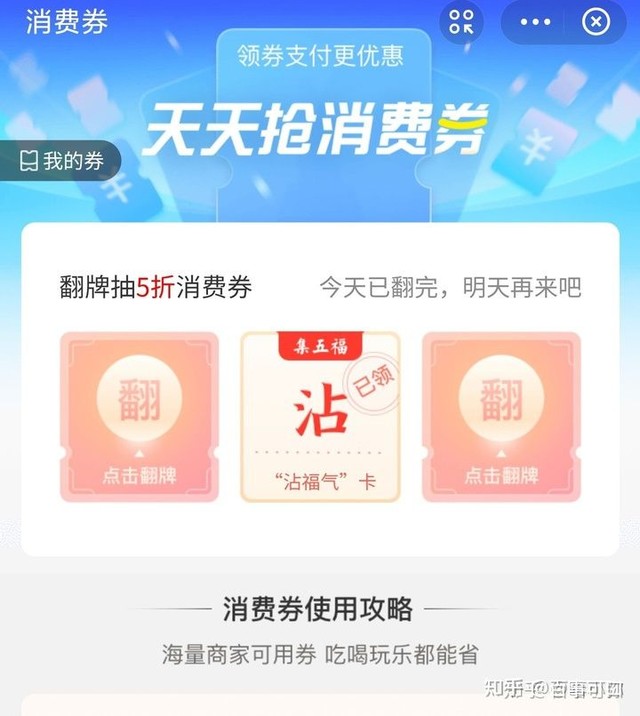Open the 沾福气 card
The height and width of the screenshot is (716, 640).
[320, 417]
